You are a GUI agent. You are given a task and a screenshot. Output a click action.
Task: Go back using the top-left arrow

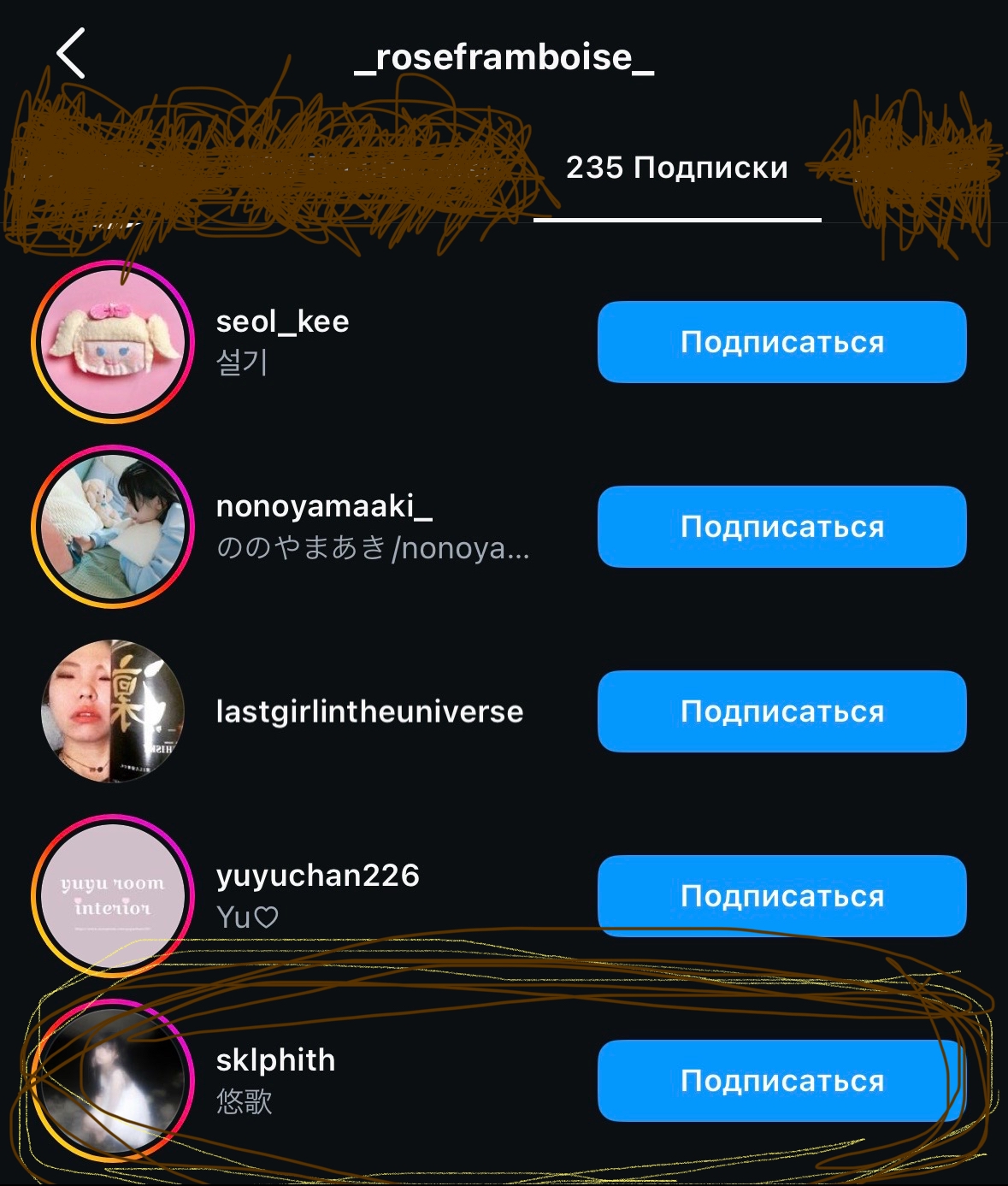pos(72,54)
